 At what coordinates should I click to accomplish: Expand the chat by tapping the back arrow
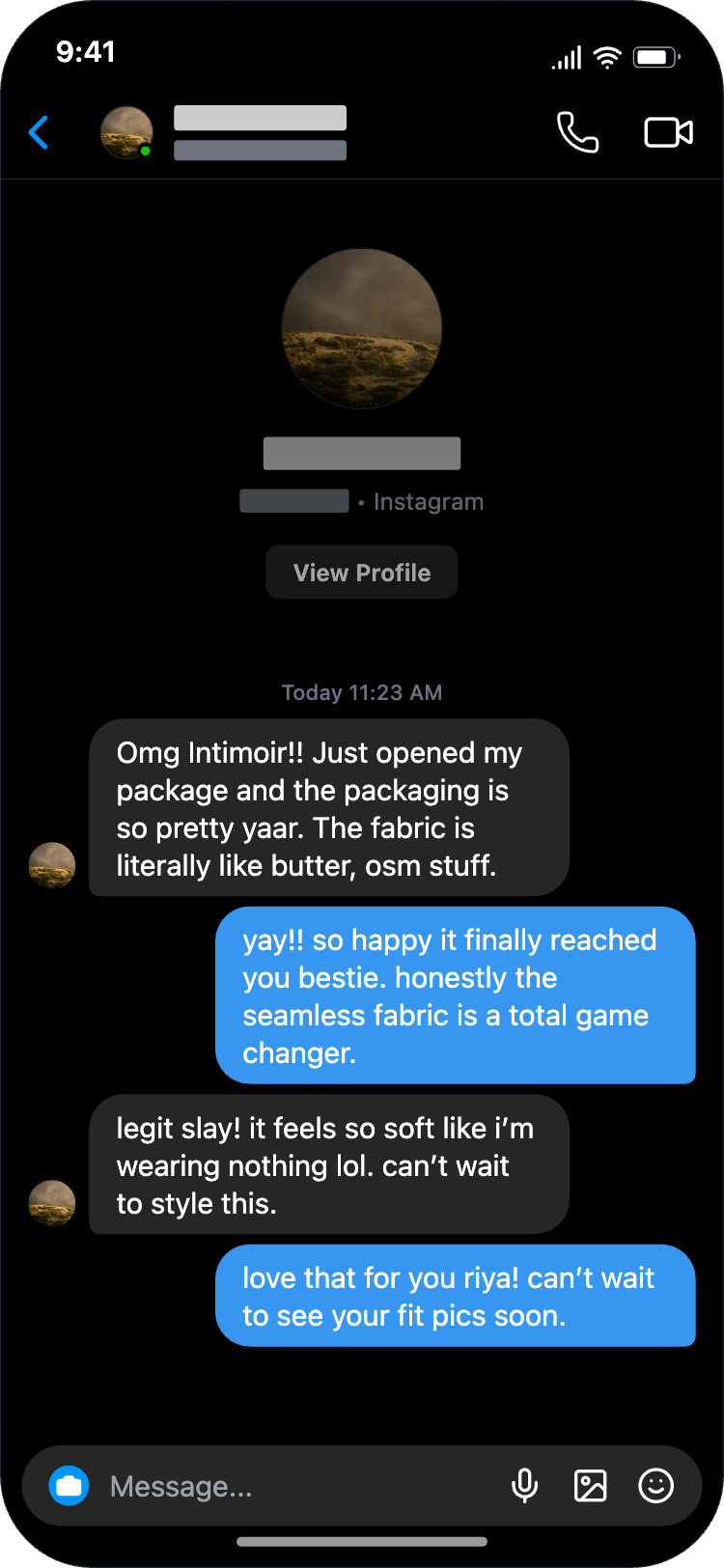(39, 132)
